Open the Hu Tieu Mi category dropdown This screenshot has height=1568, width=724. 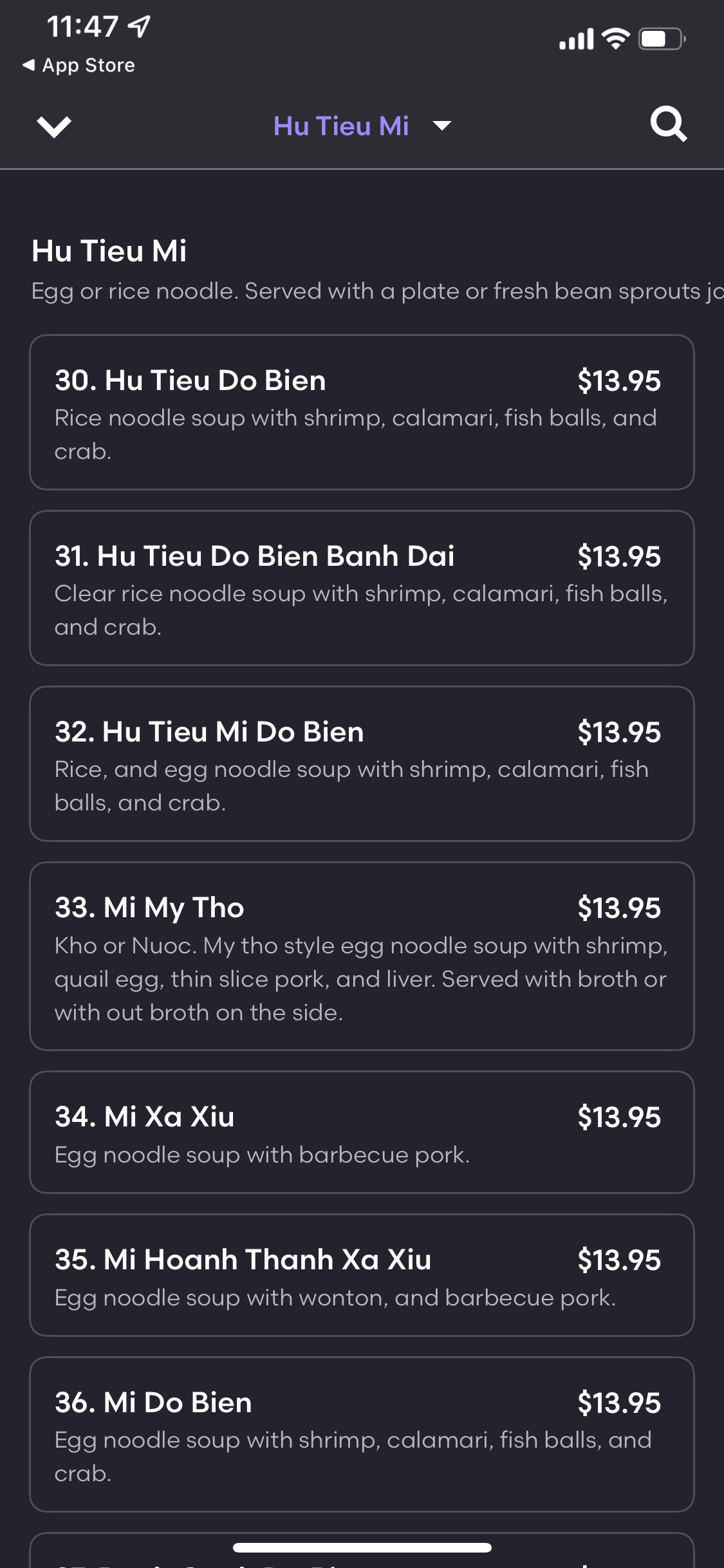click(x=362, y=126)
